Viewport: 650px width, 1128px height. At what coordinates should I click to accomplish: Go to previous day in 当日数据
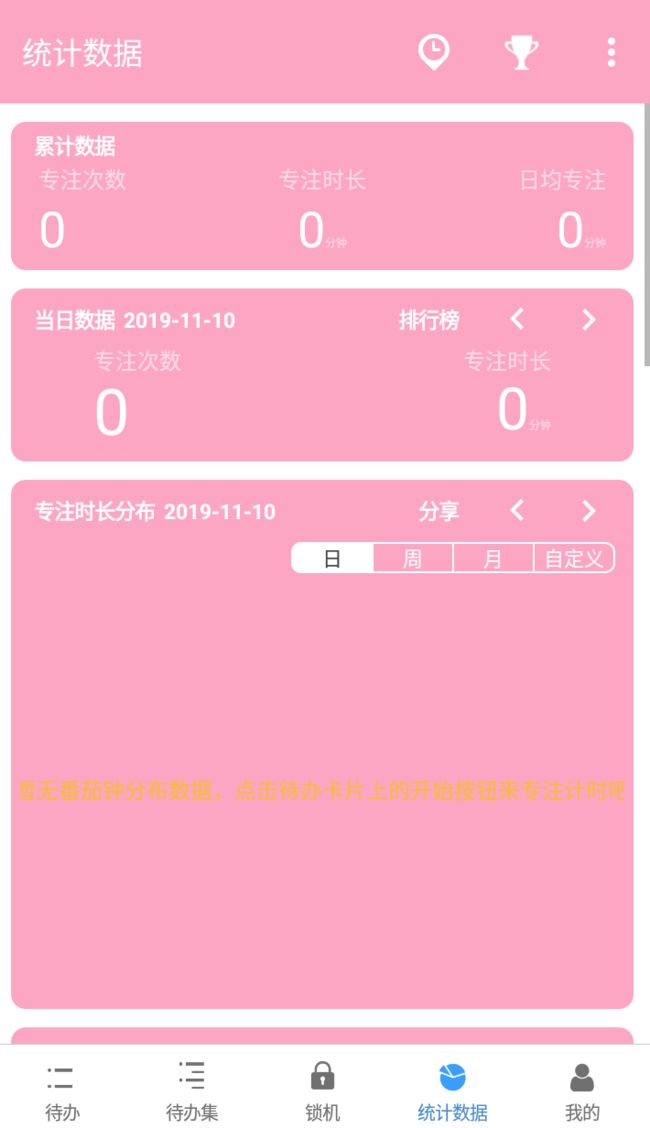(x=517, y=319)
